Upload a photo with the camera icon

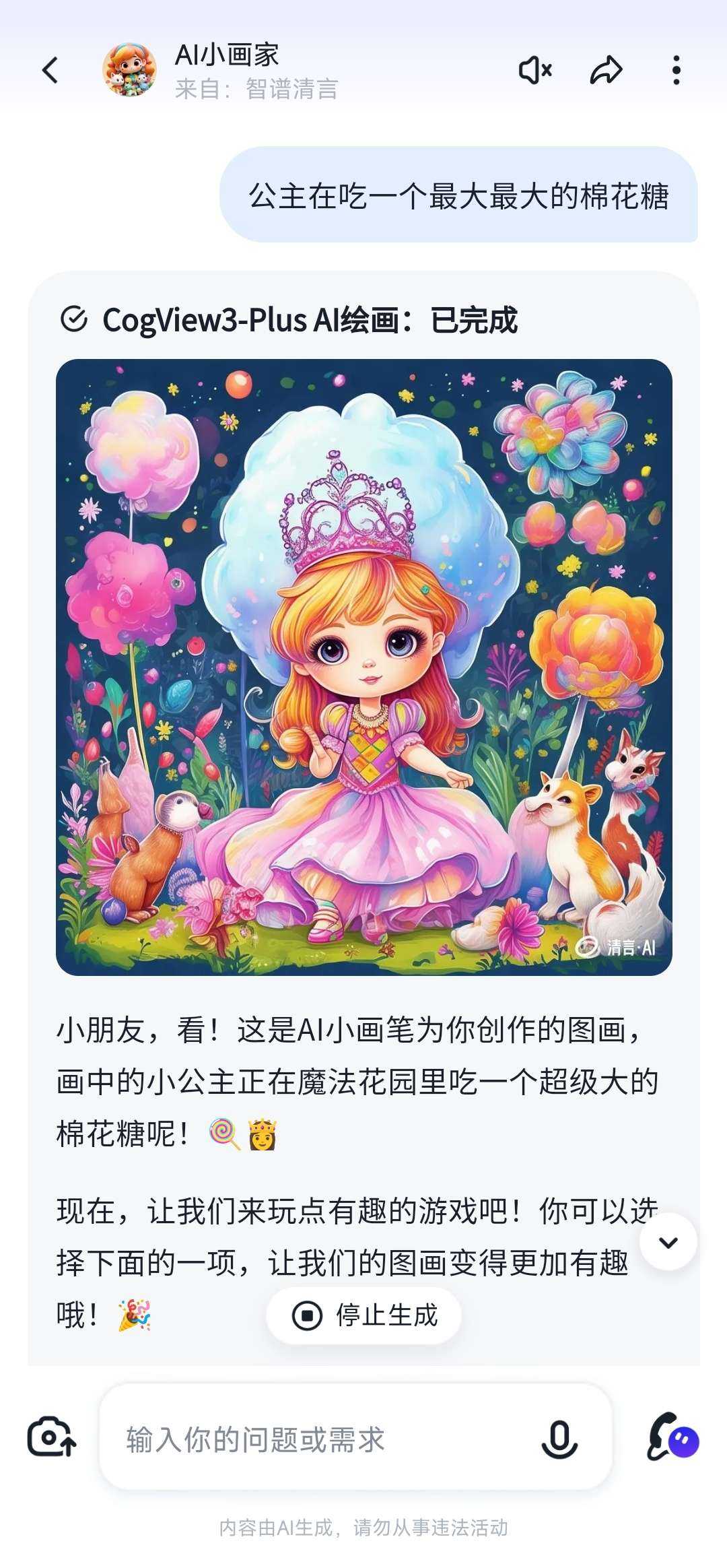click(52, 1439)
